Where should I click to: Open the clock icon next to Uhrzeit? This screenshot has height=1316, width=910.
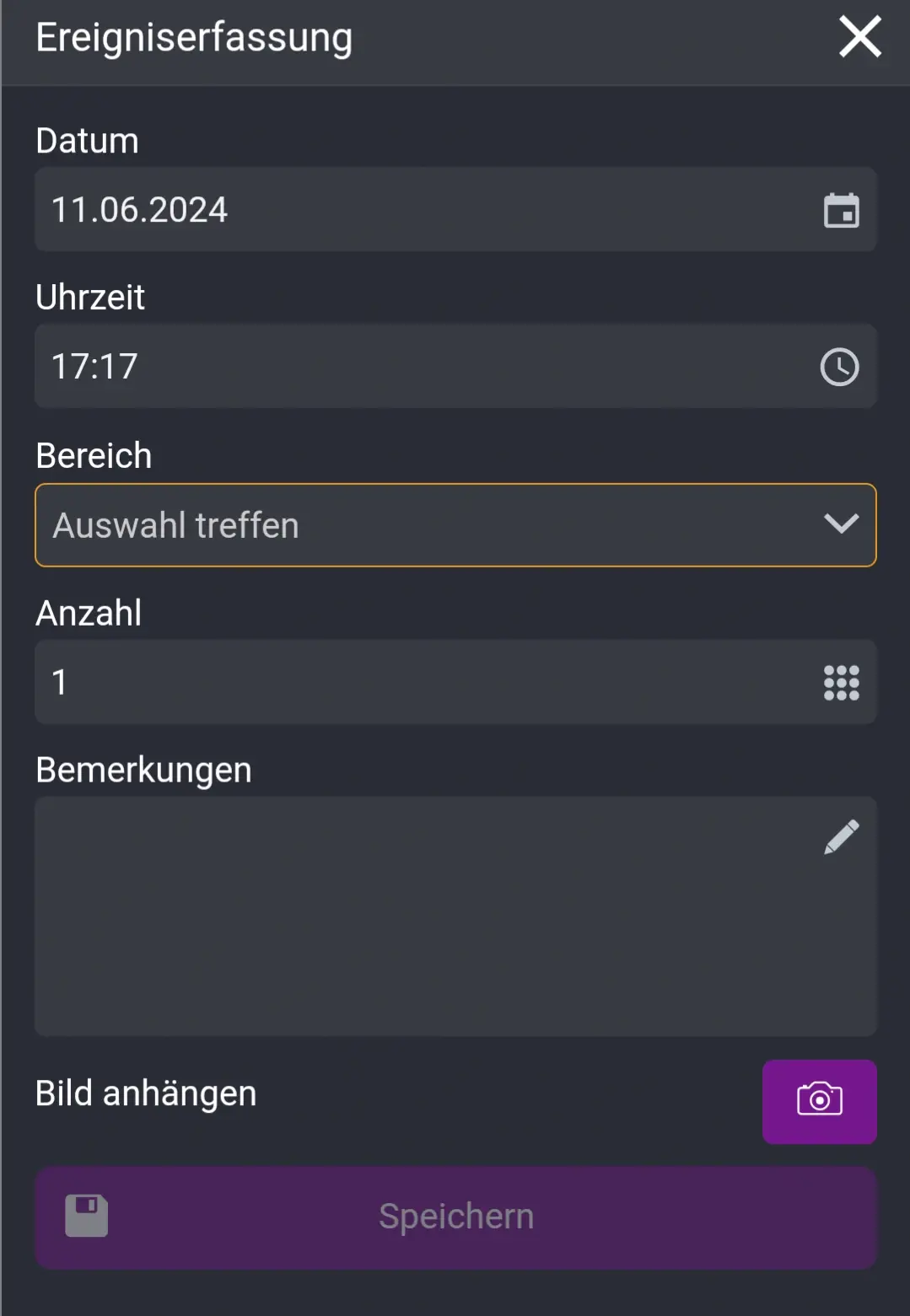(839, 366)
